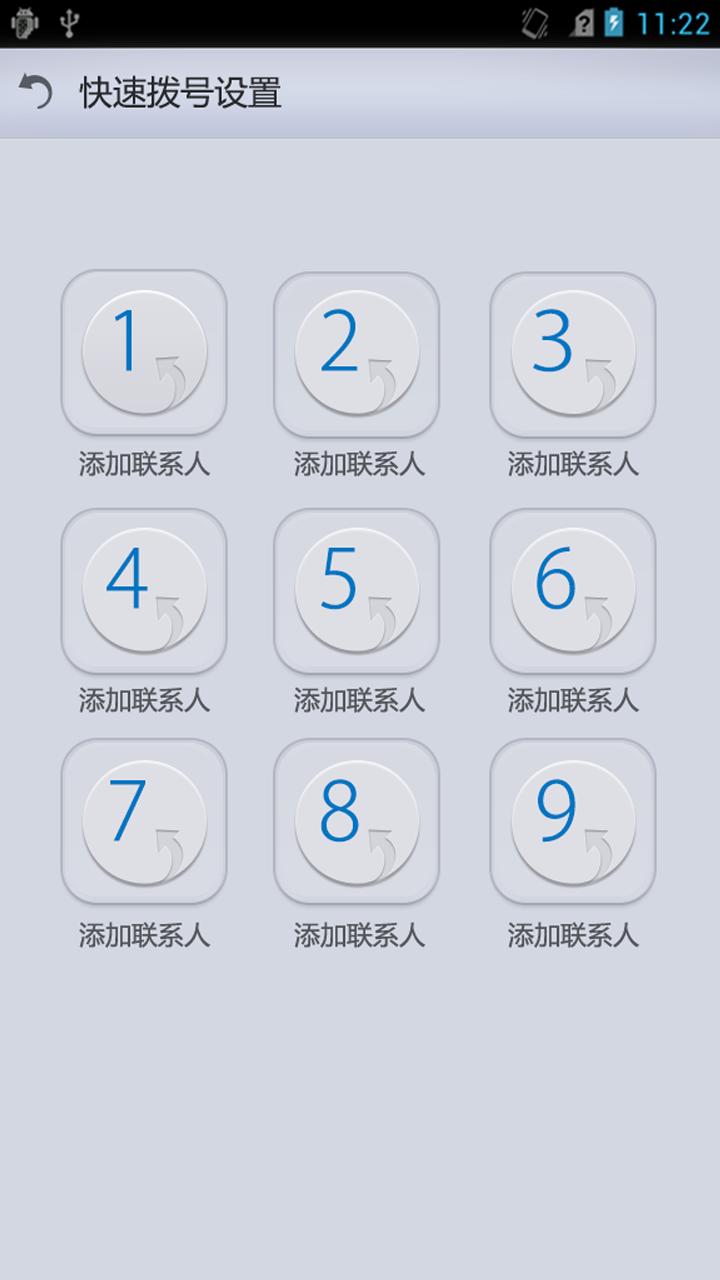This screenshot has height=1280, width=720.
Task: Tap 添加联系人 below slot 9
Action: pyautogui.click(x=572, y=933)
